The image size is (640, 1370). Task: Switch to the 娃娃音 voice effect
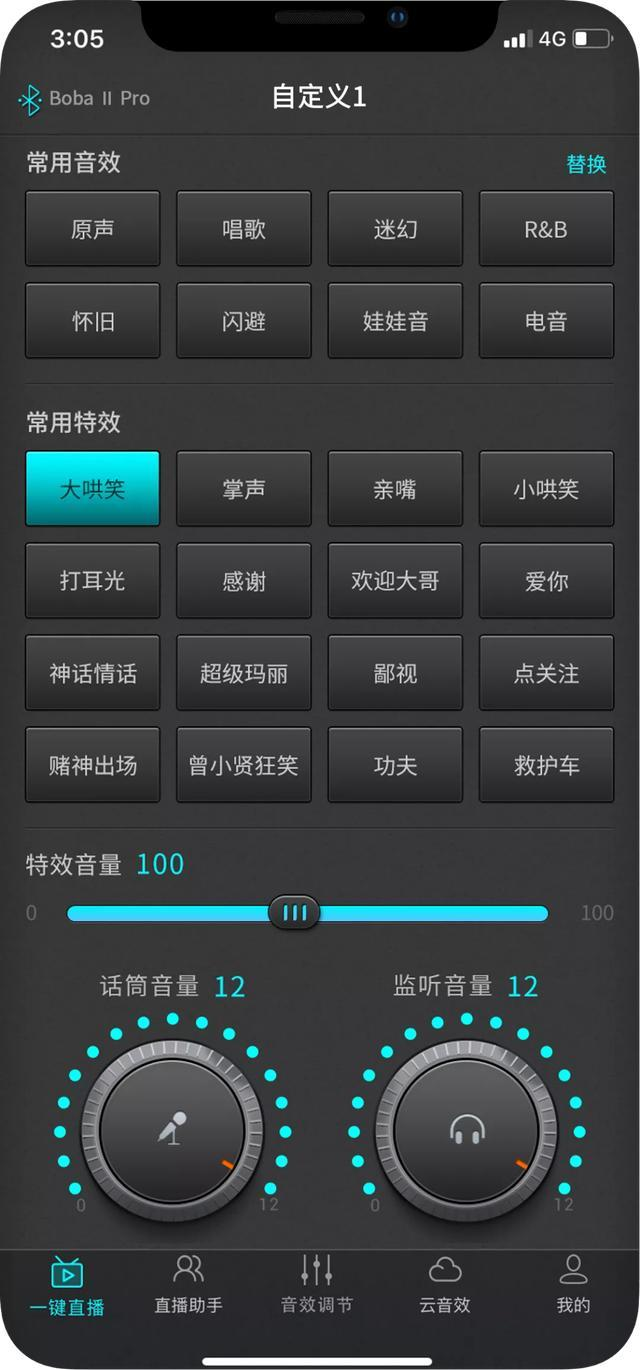[x=395, y=321]
